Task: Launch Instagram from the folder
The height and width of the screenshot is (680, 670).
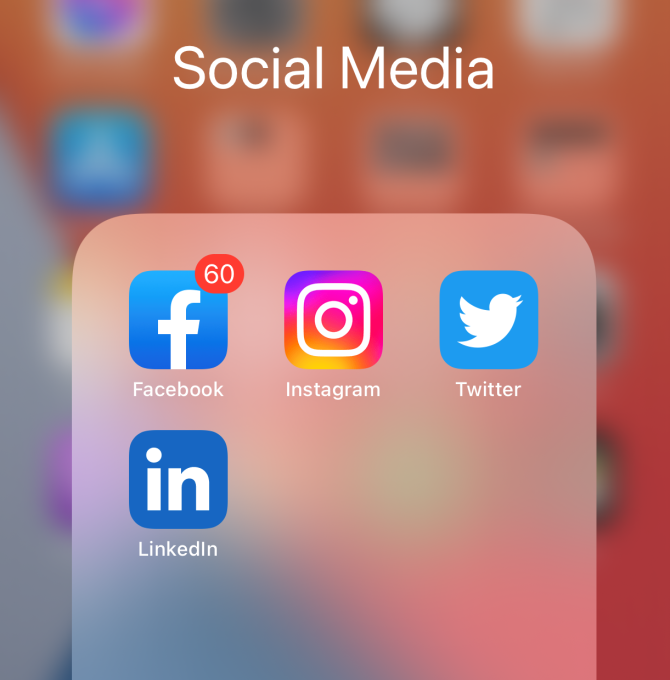Action: (x=333, y=320)
